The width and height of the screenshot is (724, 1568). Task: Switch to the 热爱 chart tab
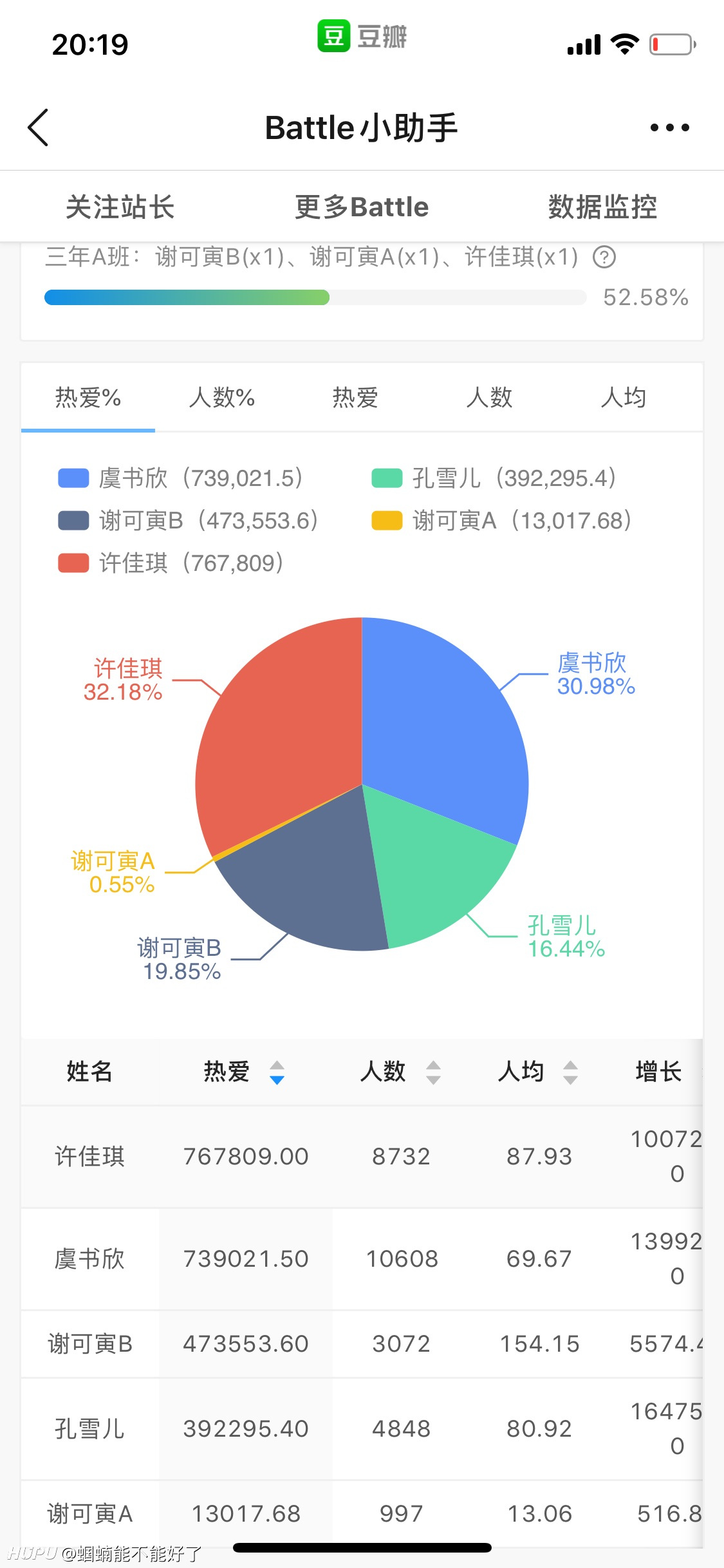[x=355, y=397]
